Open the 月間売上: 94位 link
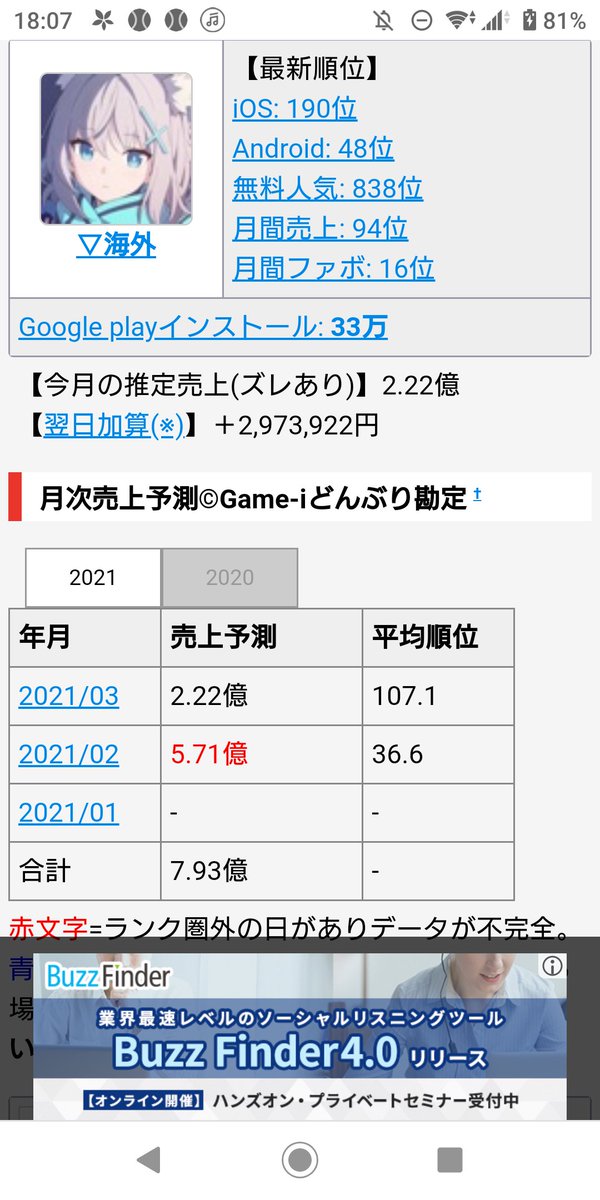Viewport: 600px width, 1200px height. 320,228
